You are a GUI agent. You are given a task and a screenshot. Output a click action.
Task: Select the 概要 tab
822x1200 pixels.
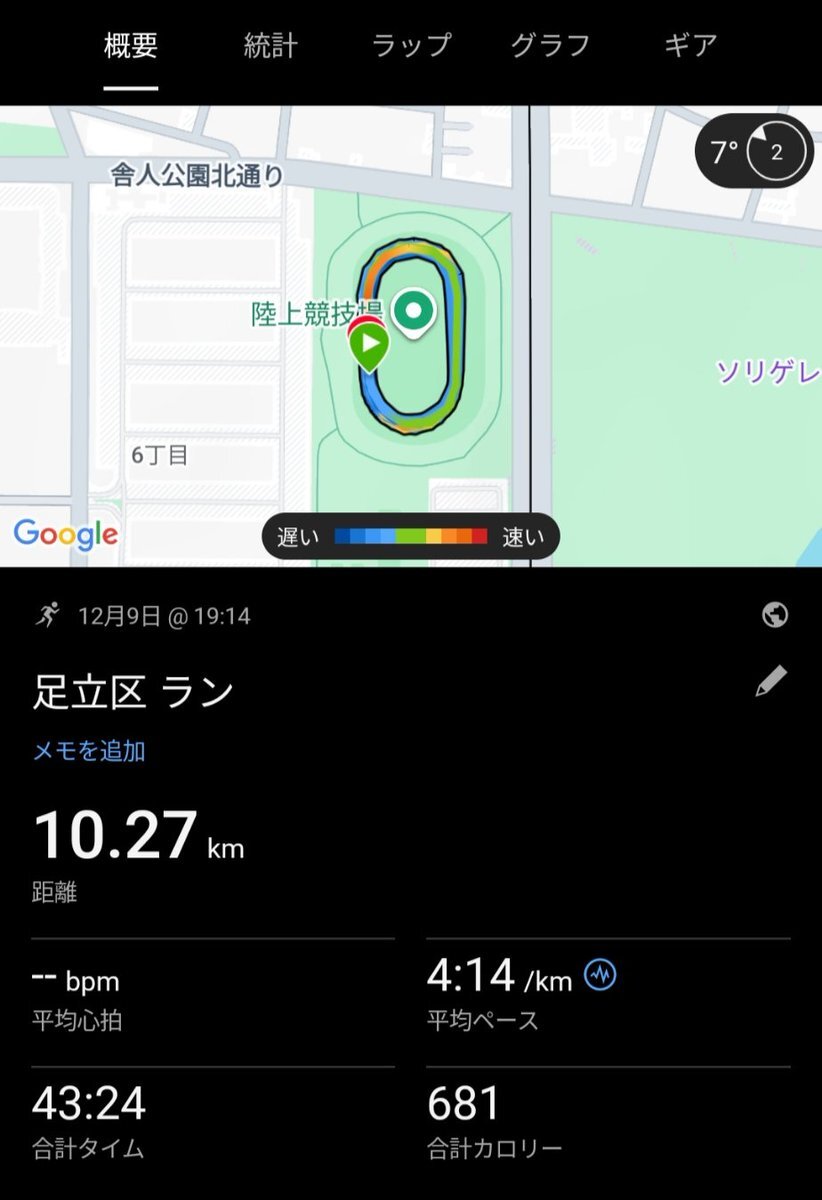click(131, 46)
